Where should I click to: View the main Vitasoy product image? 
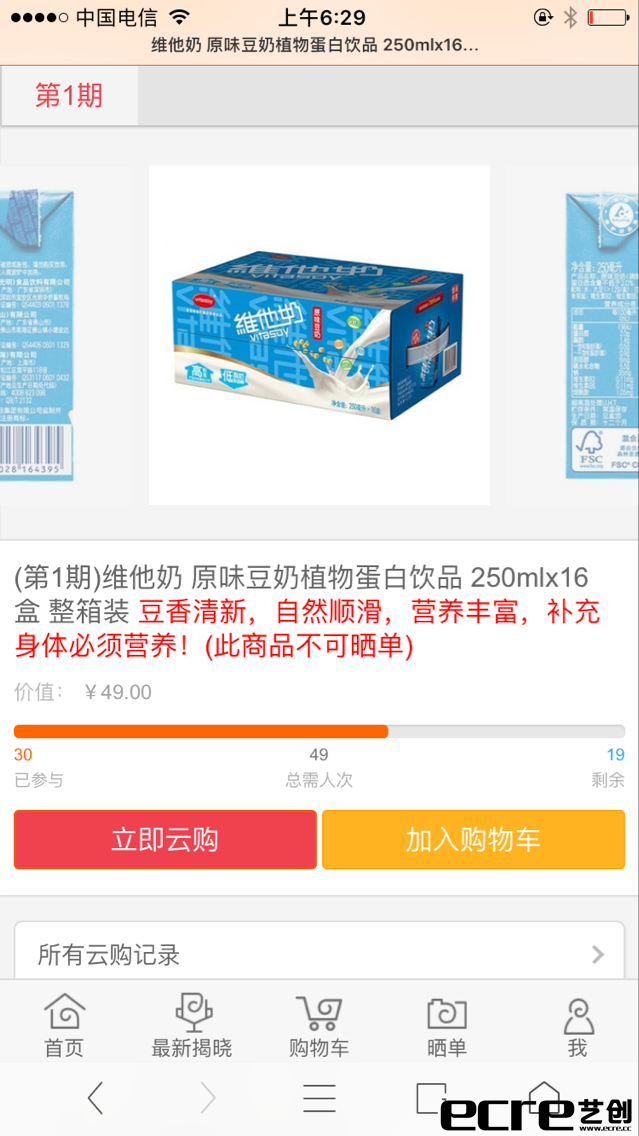[x=319, y=335]
